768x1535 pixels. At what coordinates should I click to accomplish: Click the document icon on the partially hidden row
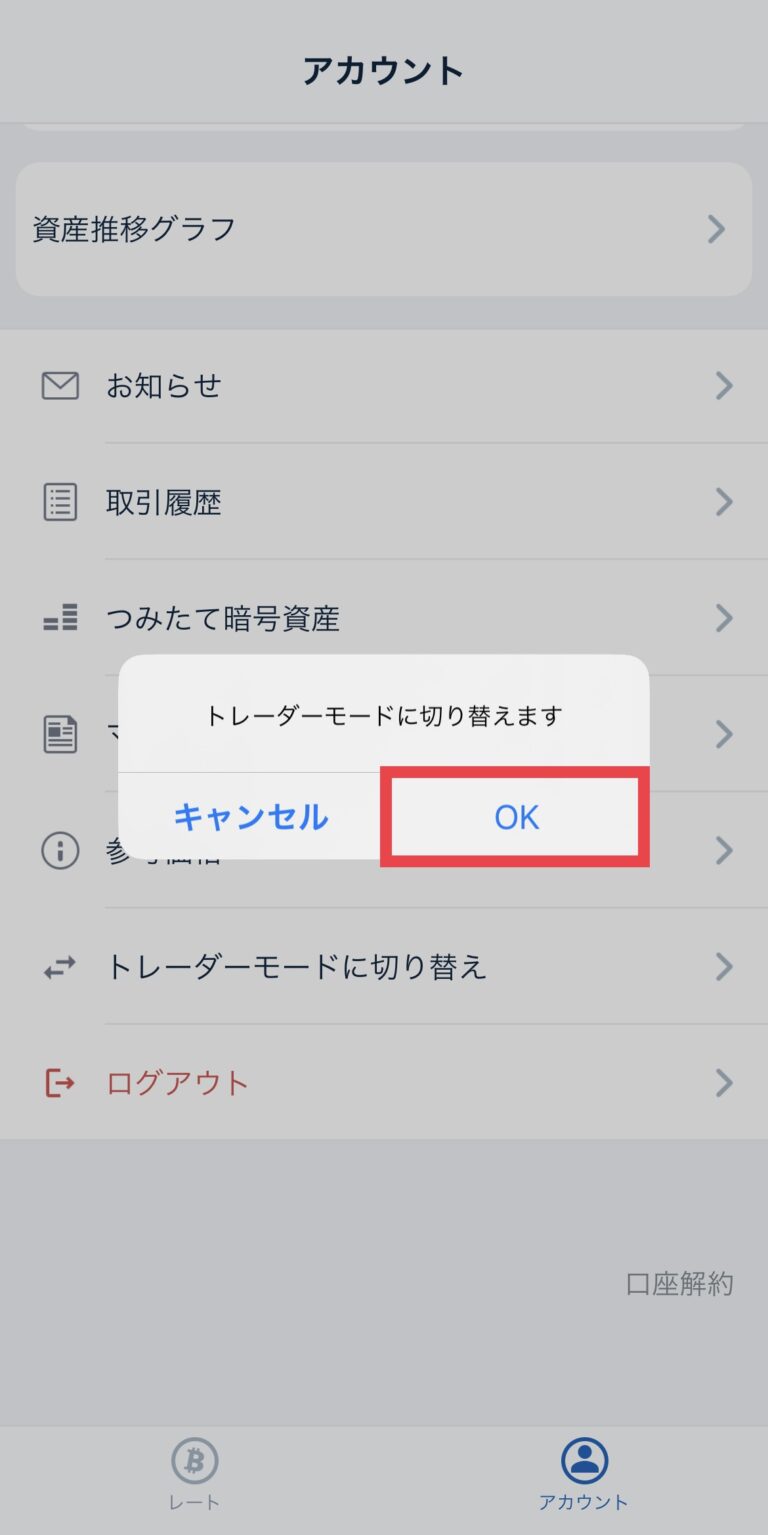(60, 735)
